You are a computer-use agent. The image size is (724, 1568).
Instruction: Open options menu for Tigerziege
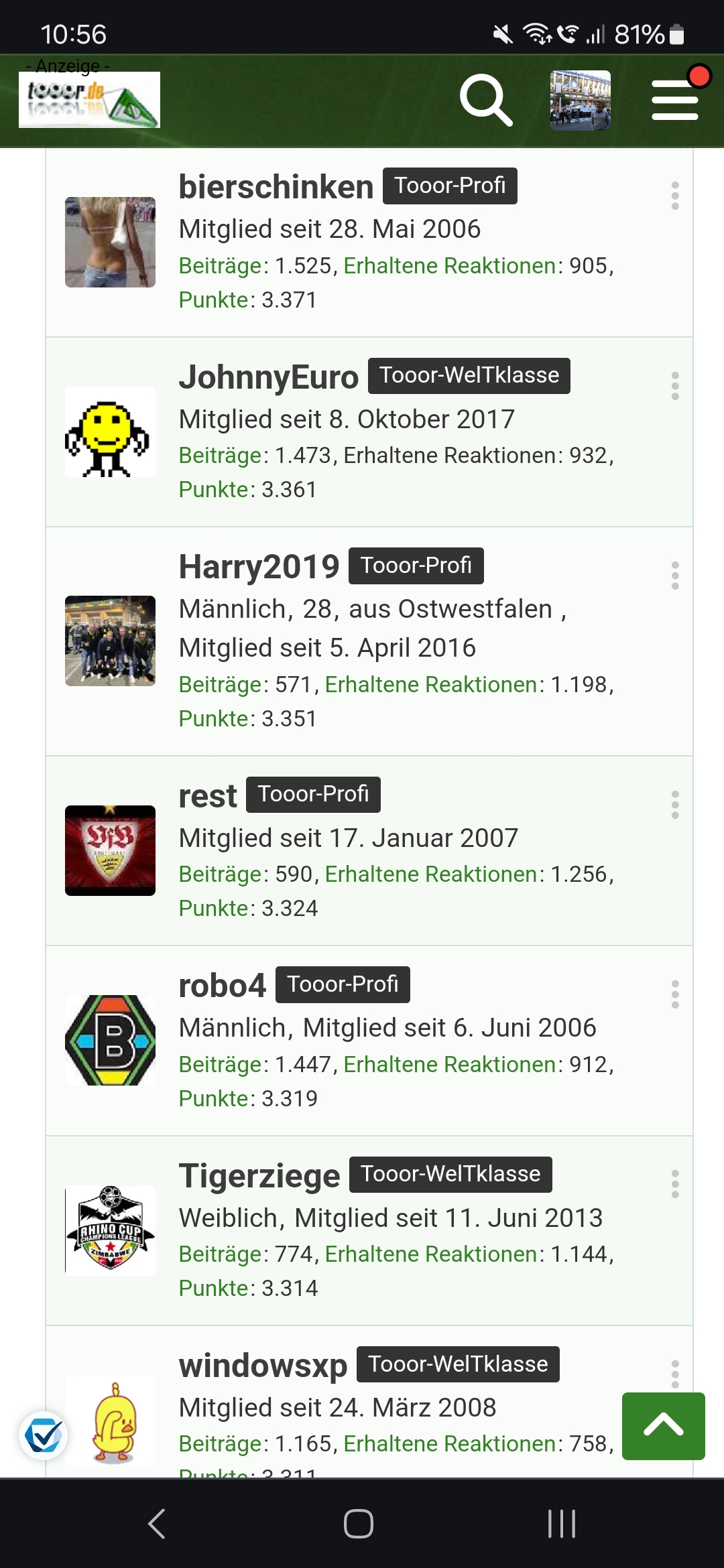675,1184
